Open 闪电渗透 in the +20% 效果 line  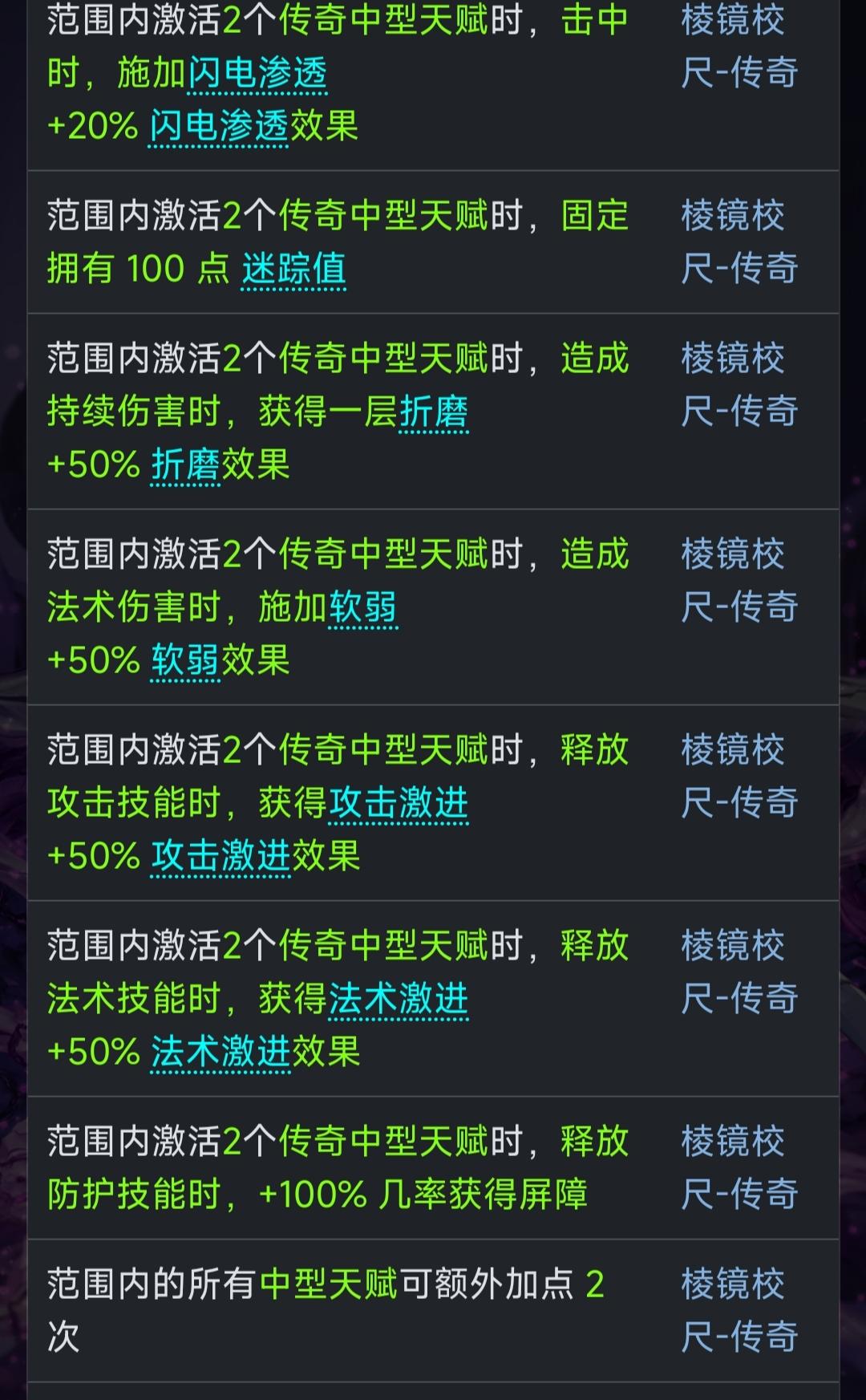click(219, 127)
